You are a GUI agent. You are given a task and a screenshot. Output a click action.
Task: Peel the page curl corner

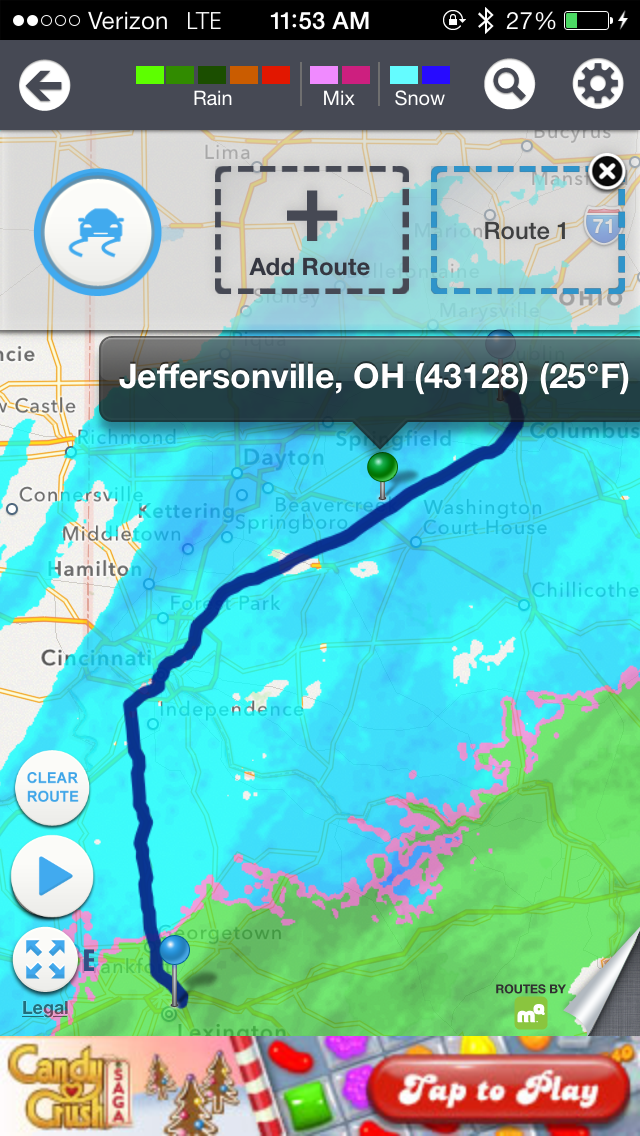[x=607, y=995]
